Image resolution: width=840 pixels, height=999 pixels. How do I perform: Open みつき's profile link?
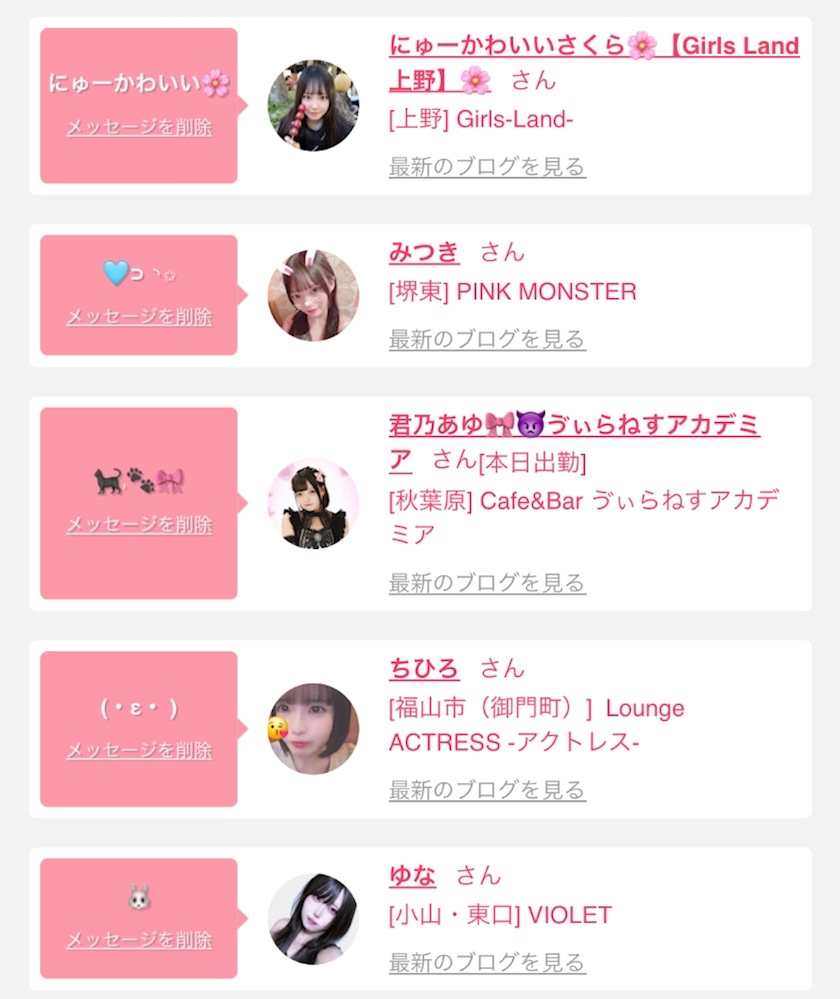tap(424, 252)
